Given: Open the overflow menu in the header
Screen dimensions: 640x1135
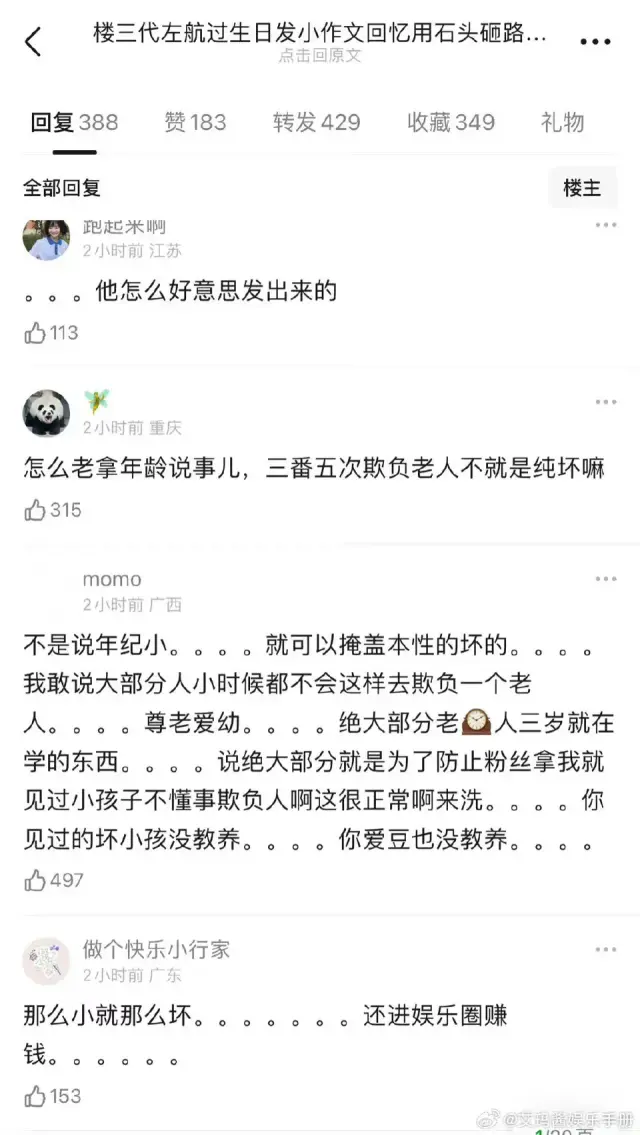Looking at the screenshot, I should (595, 42).
